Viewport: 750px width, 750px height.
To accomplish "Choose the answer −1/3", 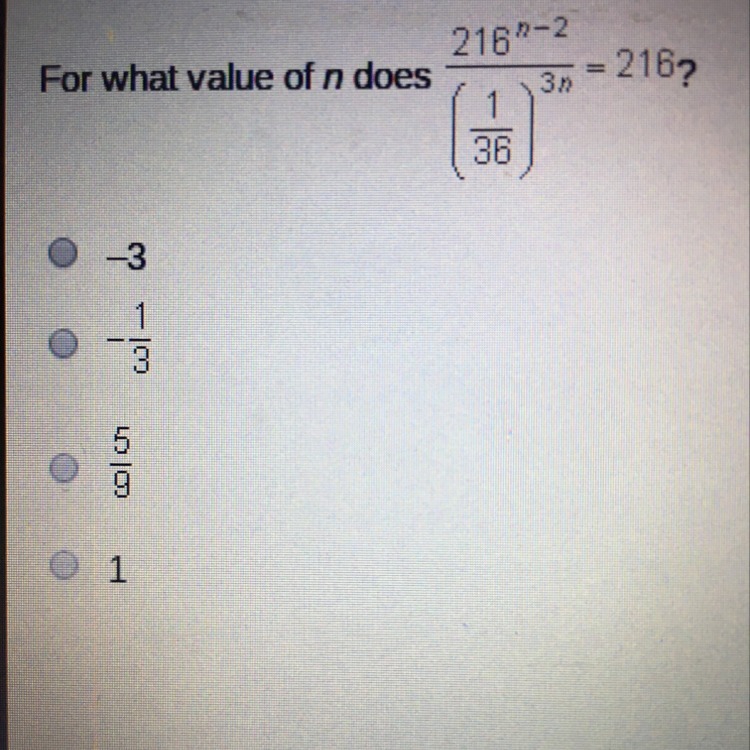I will pos(64,346).
